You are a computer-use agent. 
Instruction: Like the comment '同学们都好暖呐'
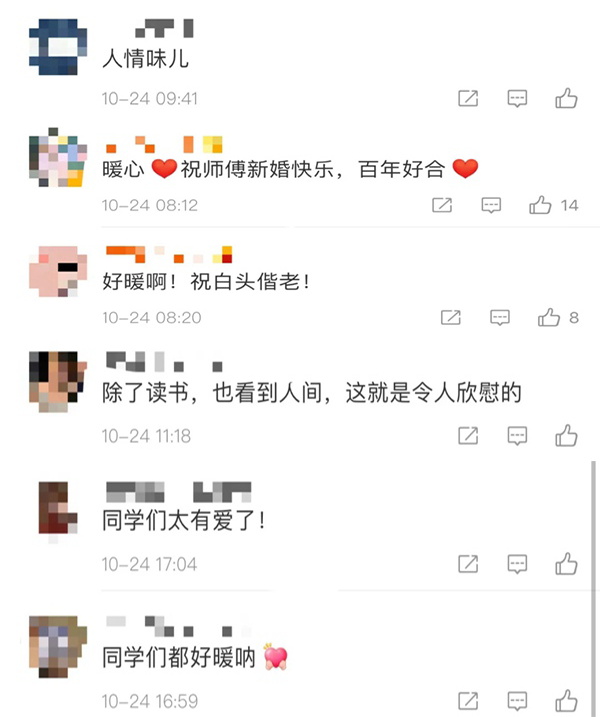click(x=566, y=699)
